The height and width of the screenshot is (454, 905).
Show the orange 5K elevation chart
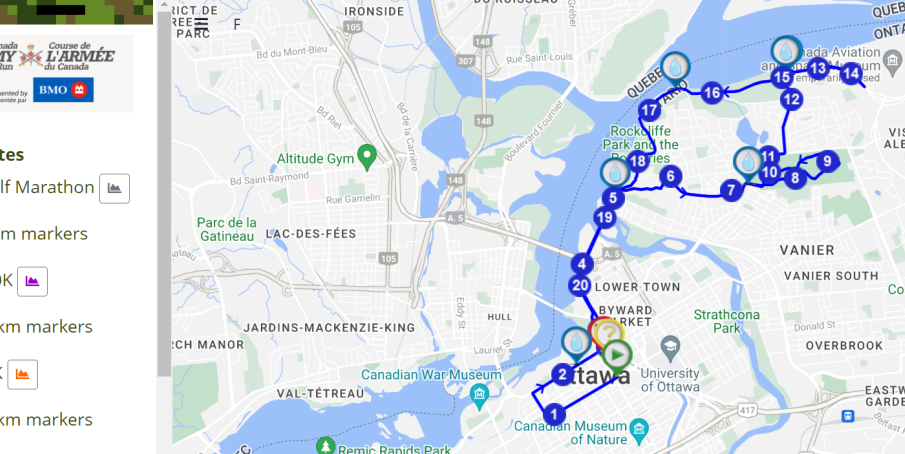click(22, 374)
